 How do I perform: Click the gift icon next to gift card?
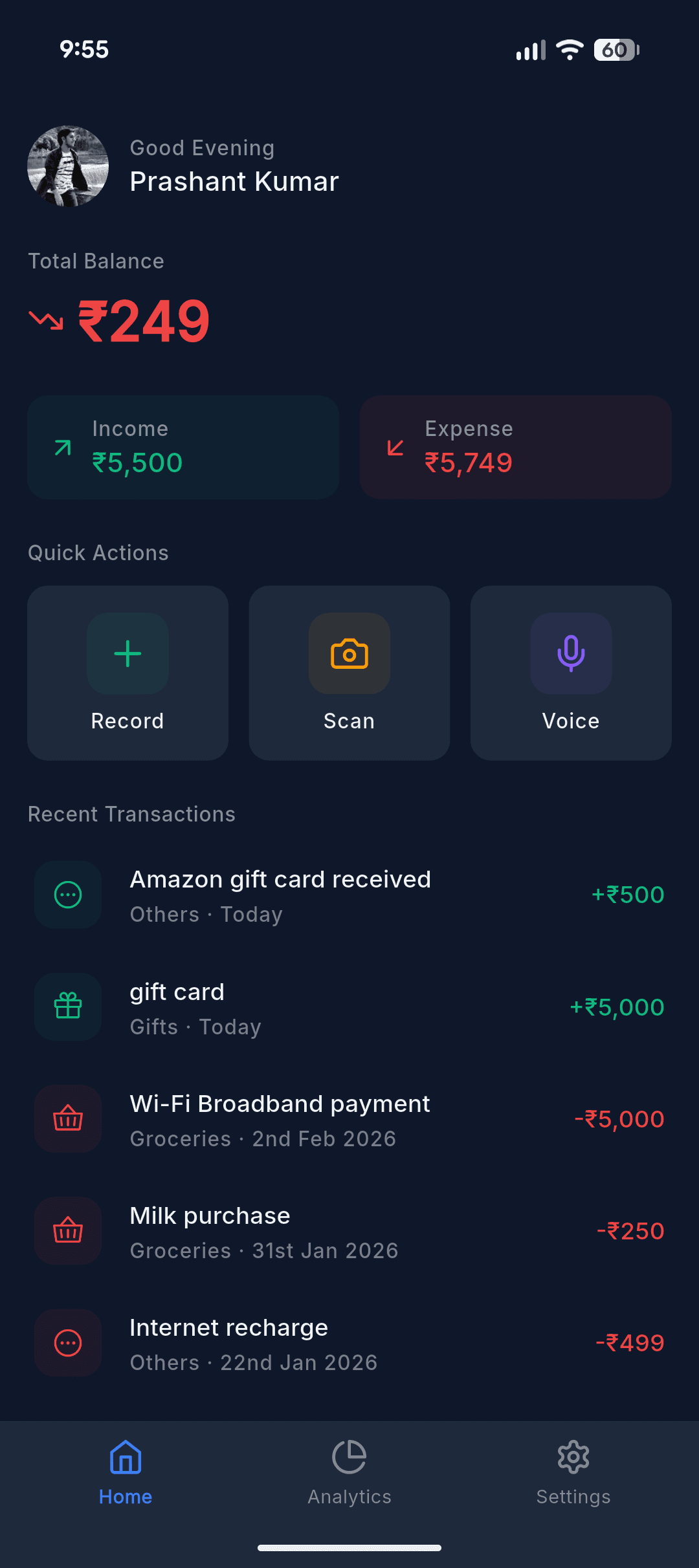[x=67, y=1007]
